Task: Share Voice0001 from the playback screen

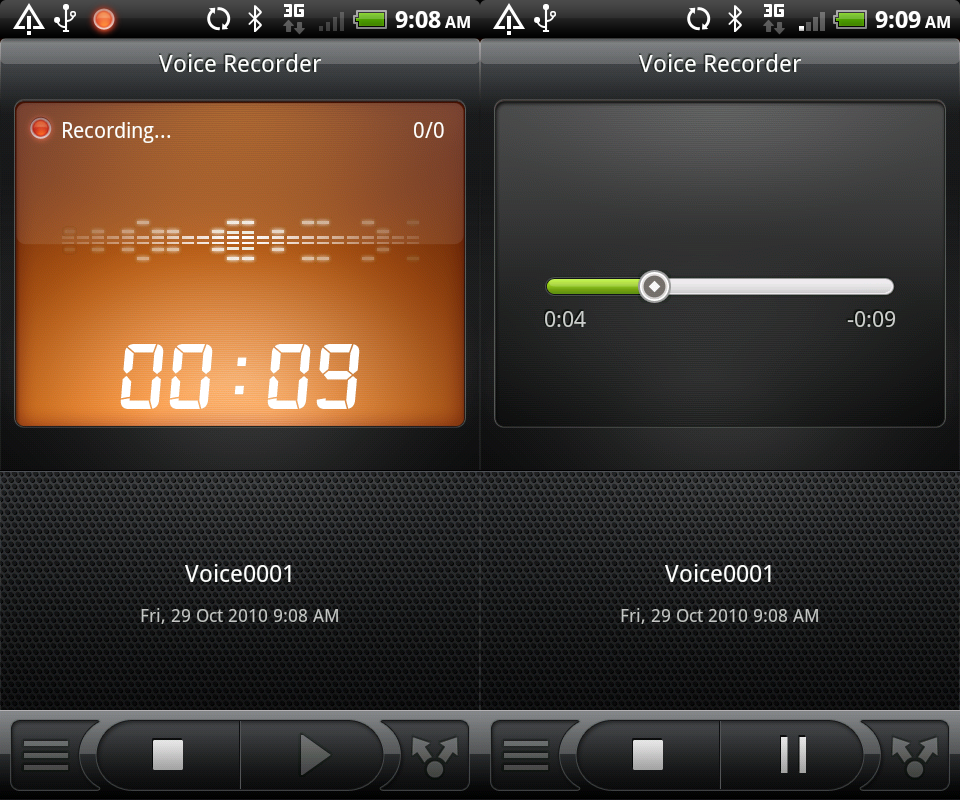Action: [x=915, y=756]
